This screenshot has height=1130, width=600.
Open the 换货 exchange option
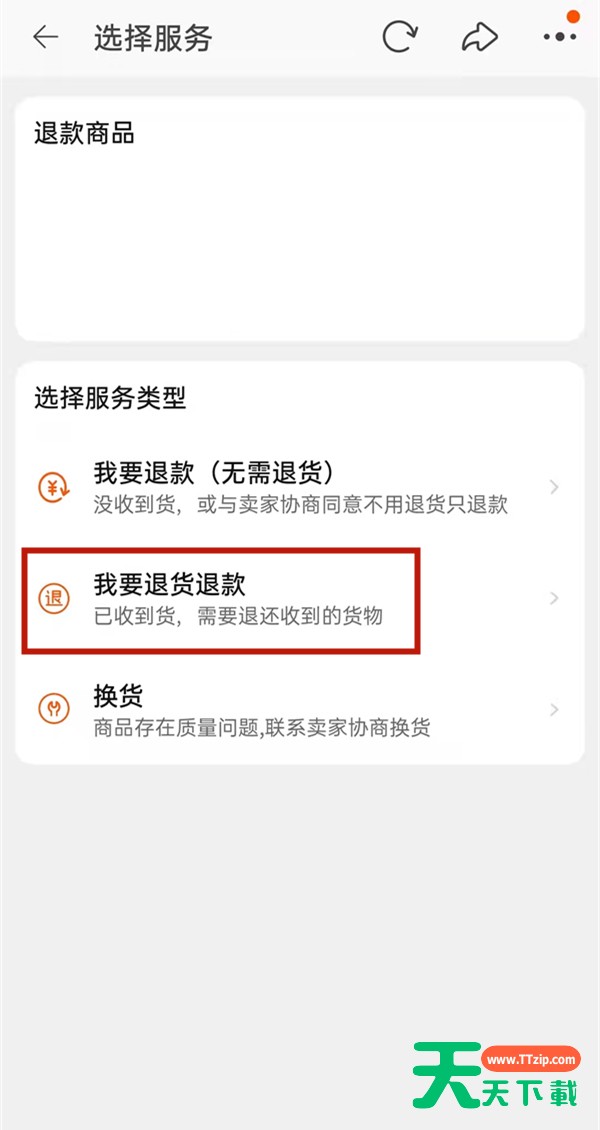click(x=300, y=710)
